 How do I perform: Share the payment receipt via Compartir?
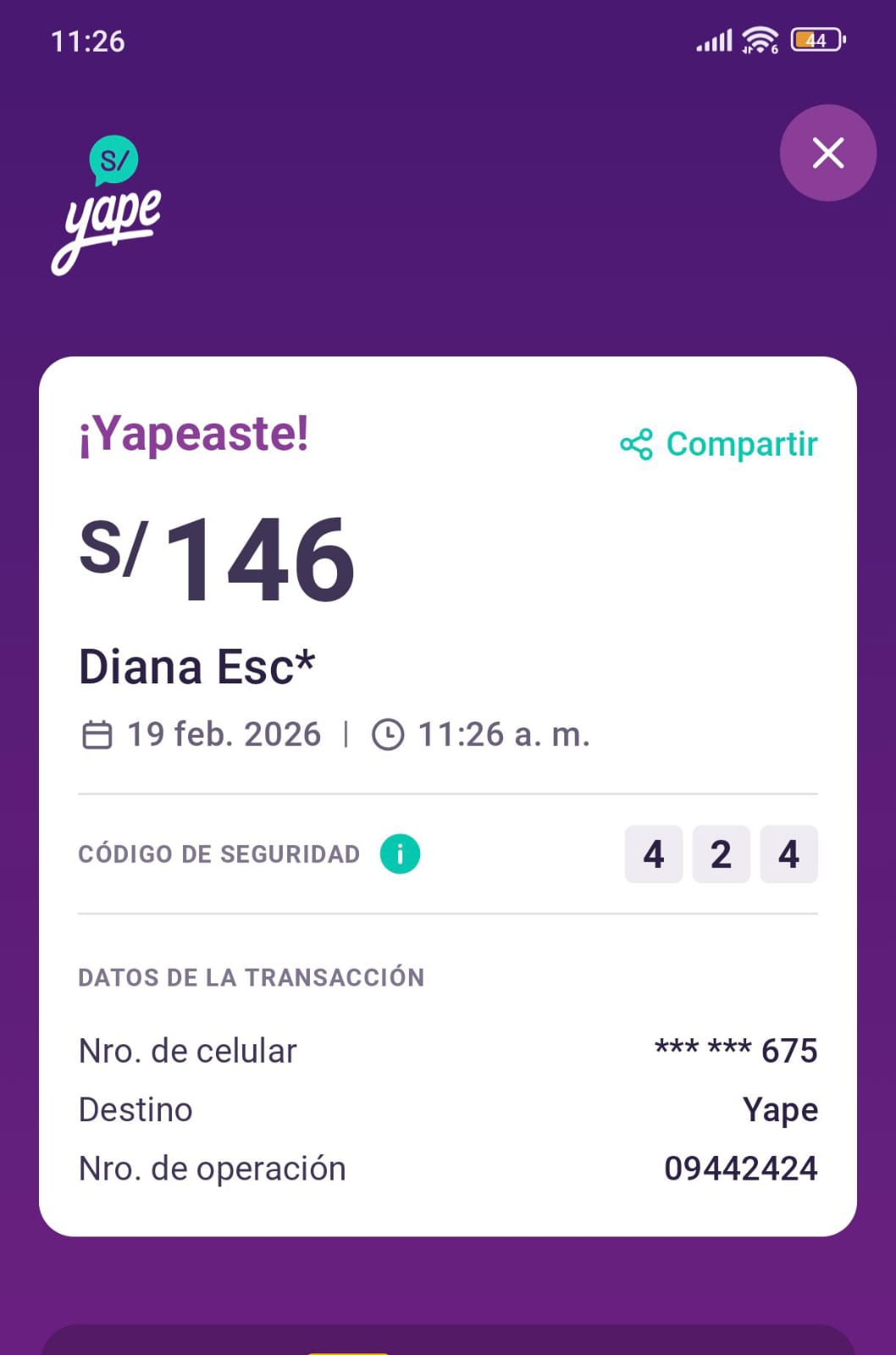(719, 444)
